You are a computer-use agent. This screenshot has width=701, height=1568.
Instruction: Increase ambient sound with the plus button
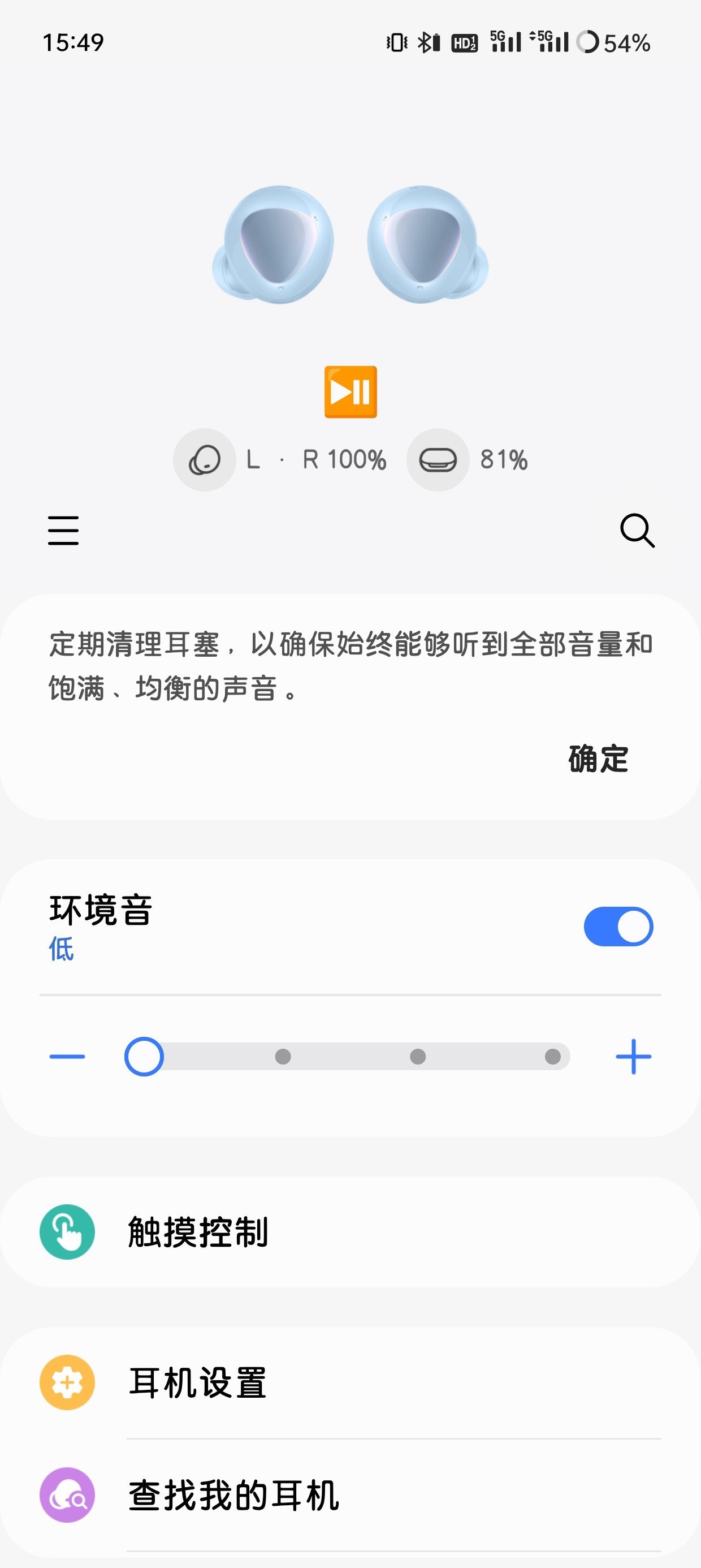633,1057
